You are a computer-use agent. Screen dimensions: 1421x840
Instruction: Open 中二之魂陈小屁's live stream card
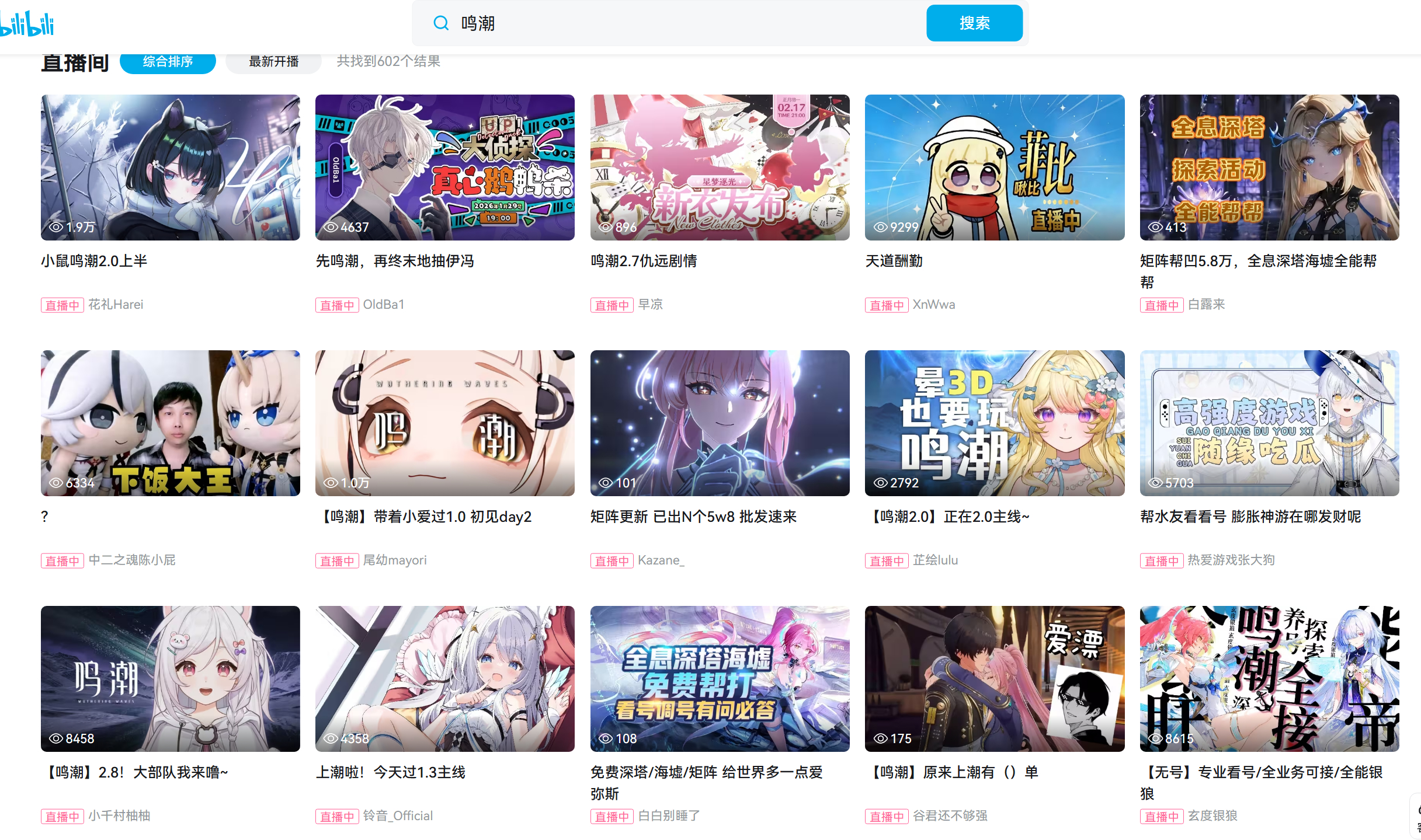point(170,423)
